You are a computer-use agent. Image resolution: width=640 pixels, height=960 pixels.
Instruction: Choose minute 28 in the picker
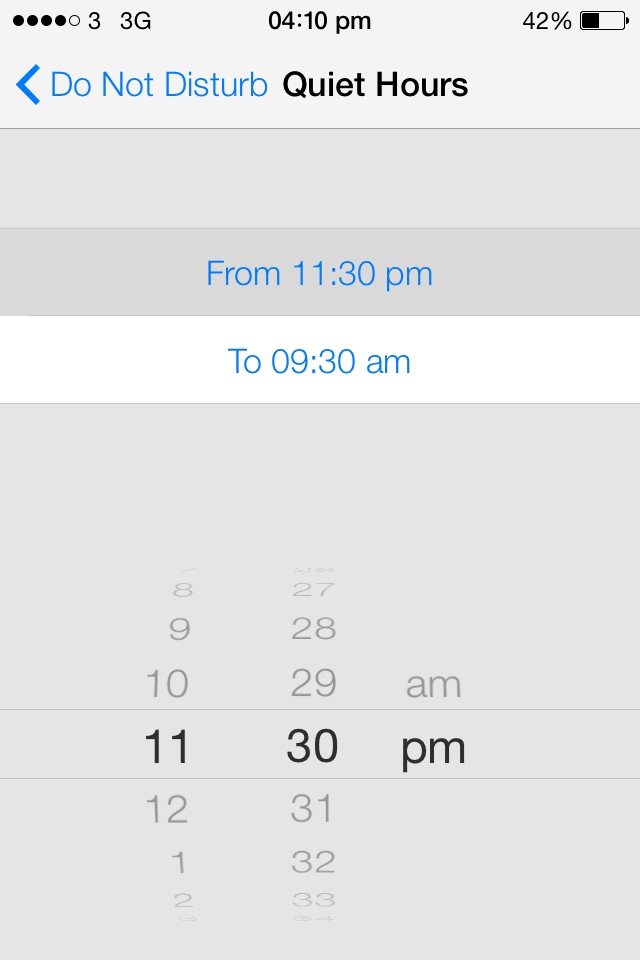[314, 628]
